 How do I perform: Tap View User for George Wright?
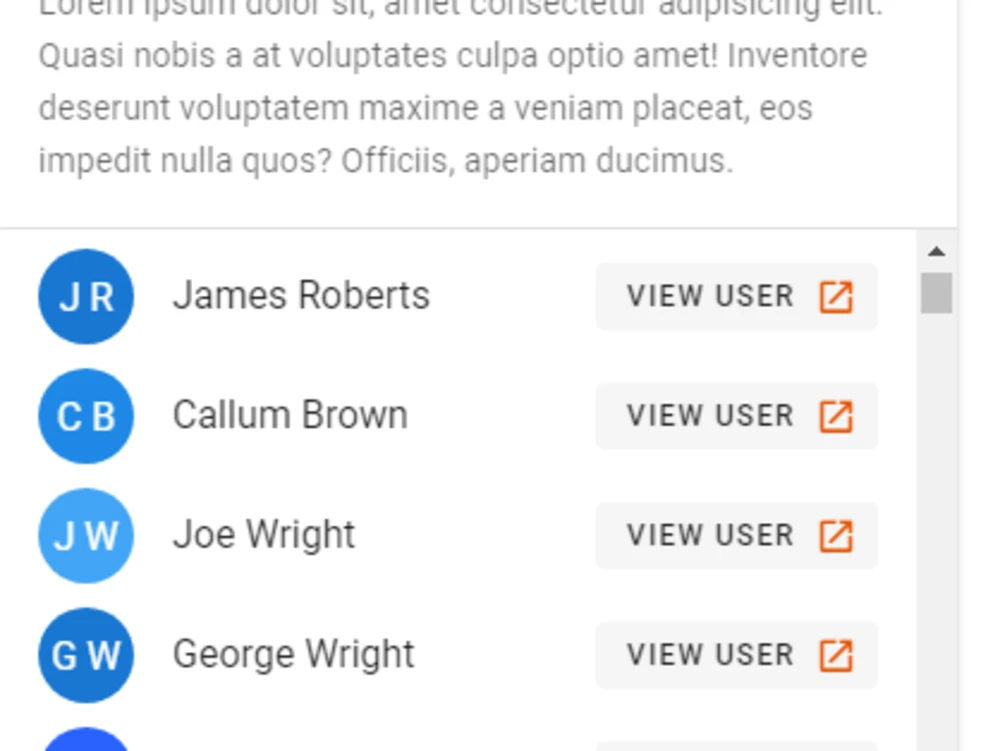pos(737,655)
